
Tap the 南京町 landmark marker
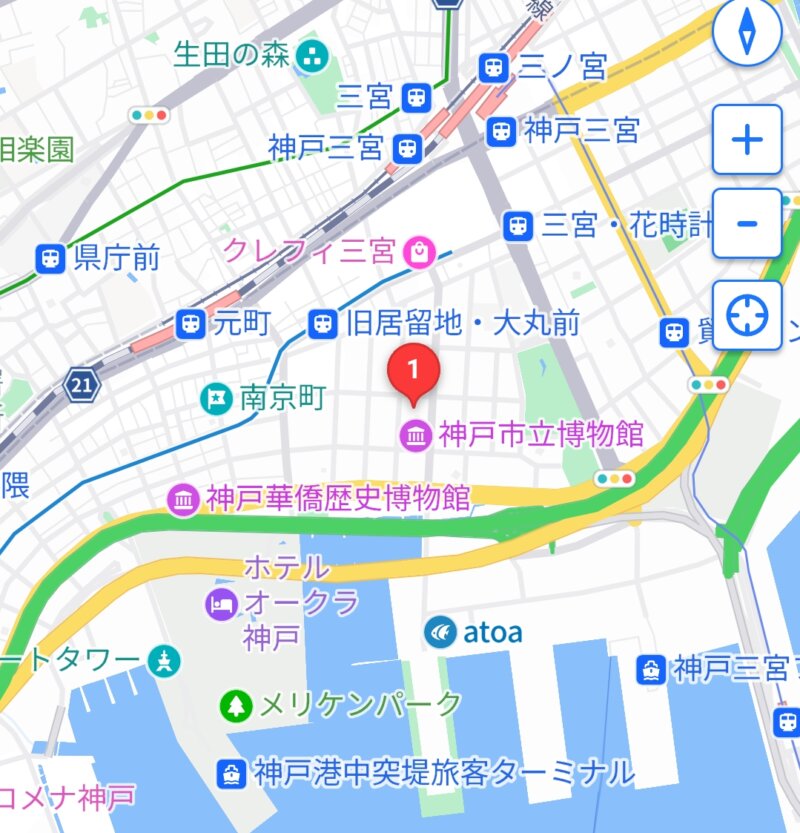point(215,398)
